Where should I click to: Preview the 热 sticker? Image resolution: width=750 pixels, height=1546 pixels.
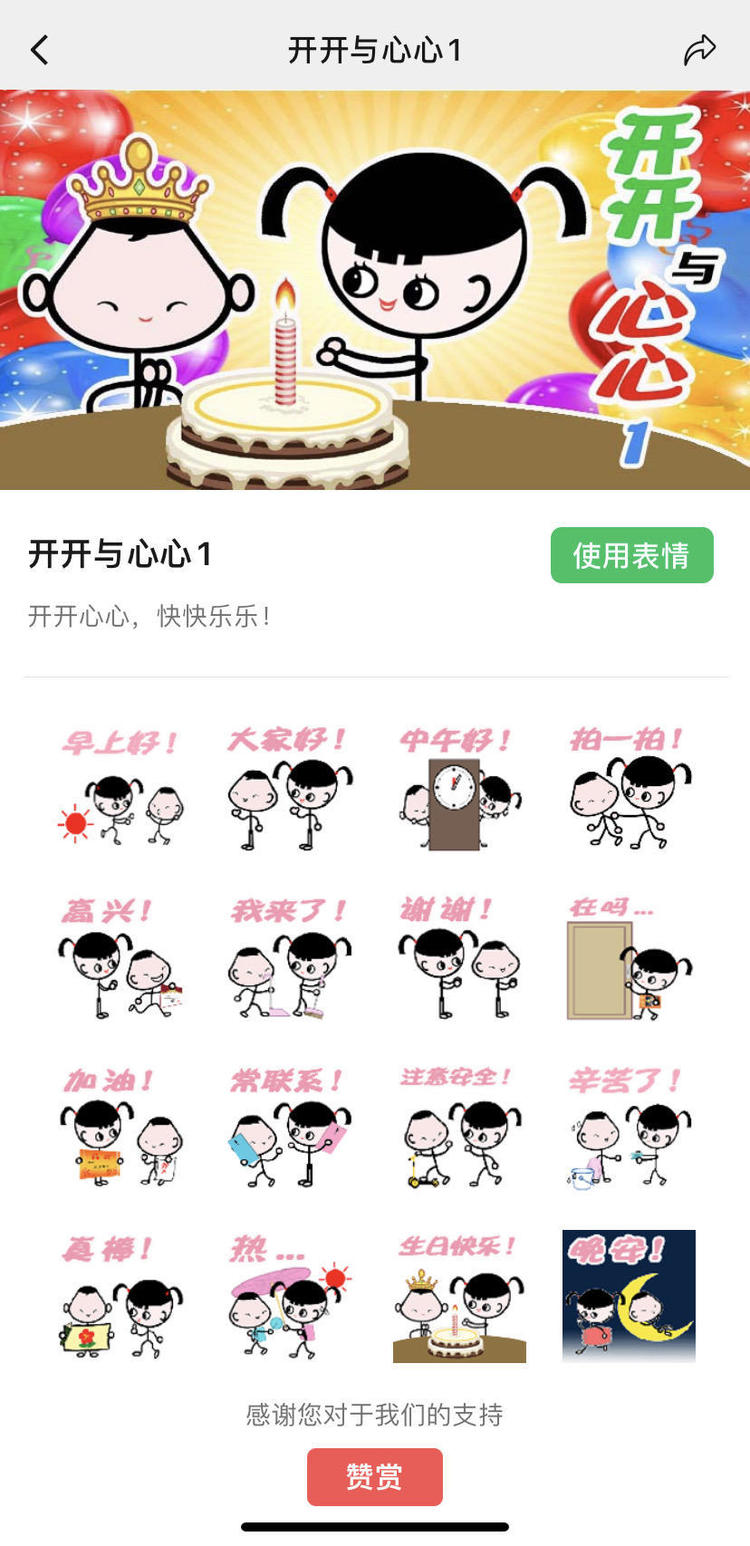pyautogui.click(x=289, y=1297)
